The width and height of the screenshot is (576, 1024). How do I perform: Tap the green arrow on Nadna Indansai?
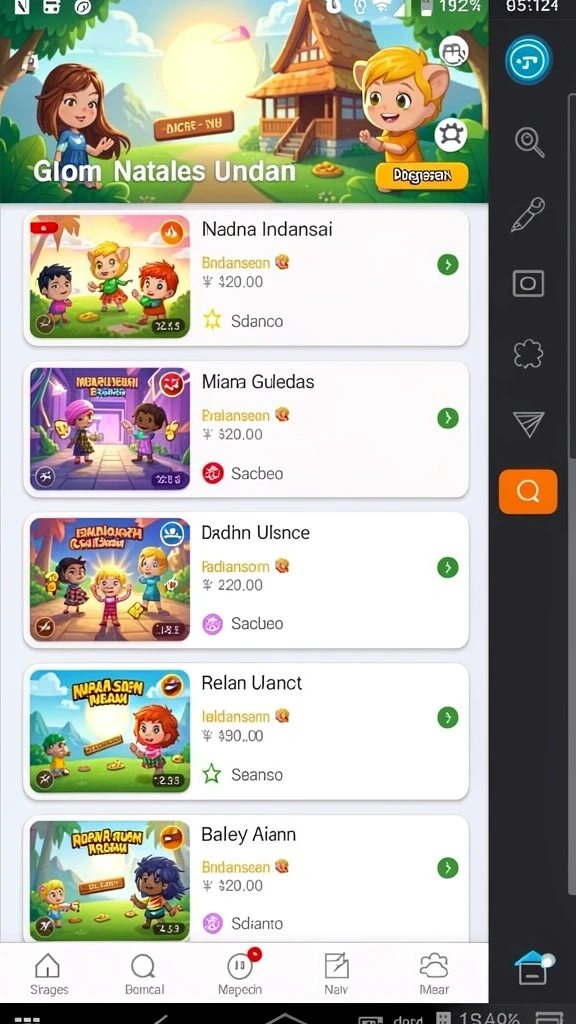click(447, 264)
